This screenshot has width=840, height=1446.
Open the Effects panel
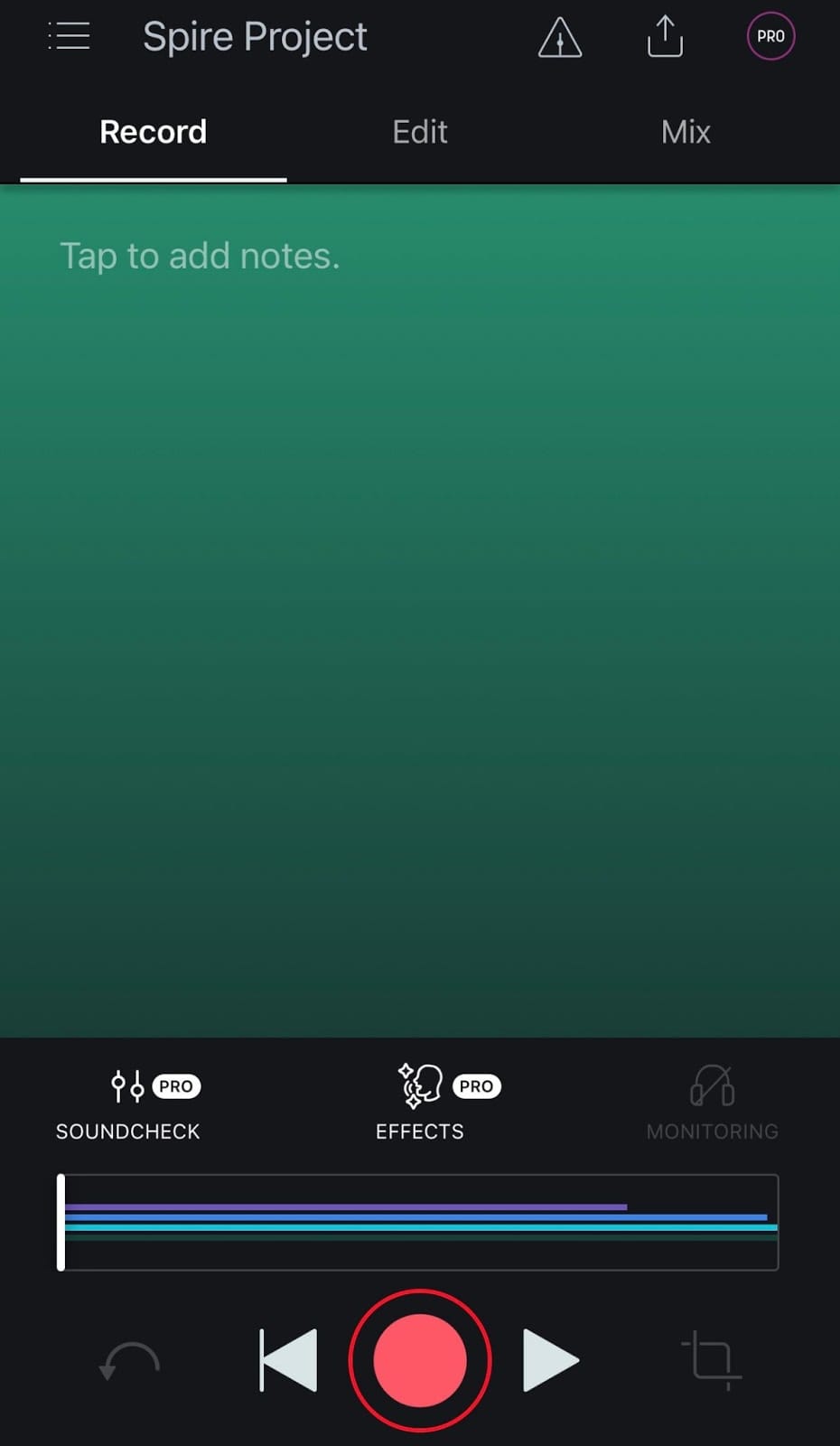[420, 1103]
